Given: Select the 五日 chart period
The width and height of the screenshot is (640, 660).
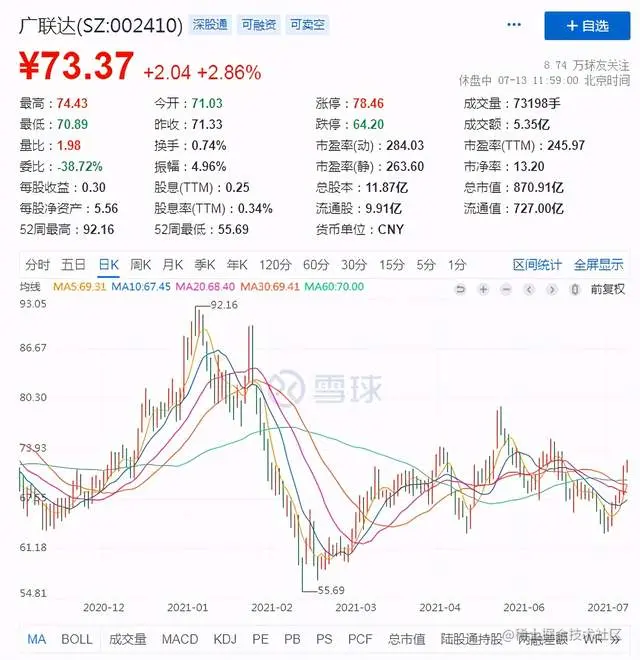Looking at the screenshot, I should (73, 265).
